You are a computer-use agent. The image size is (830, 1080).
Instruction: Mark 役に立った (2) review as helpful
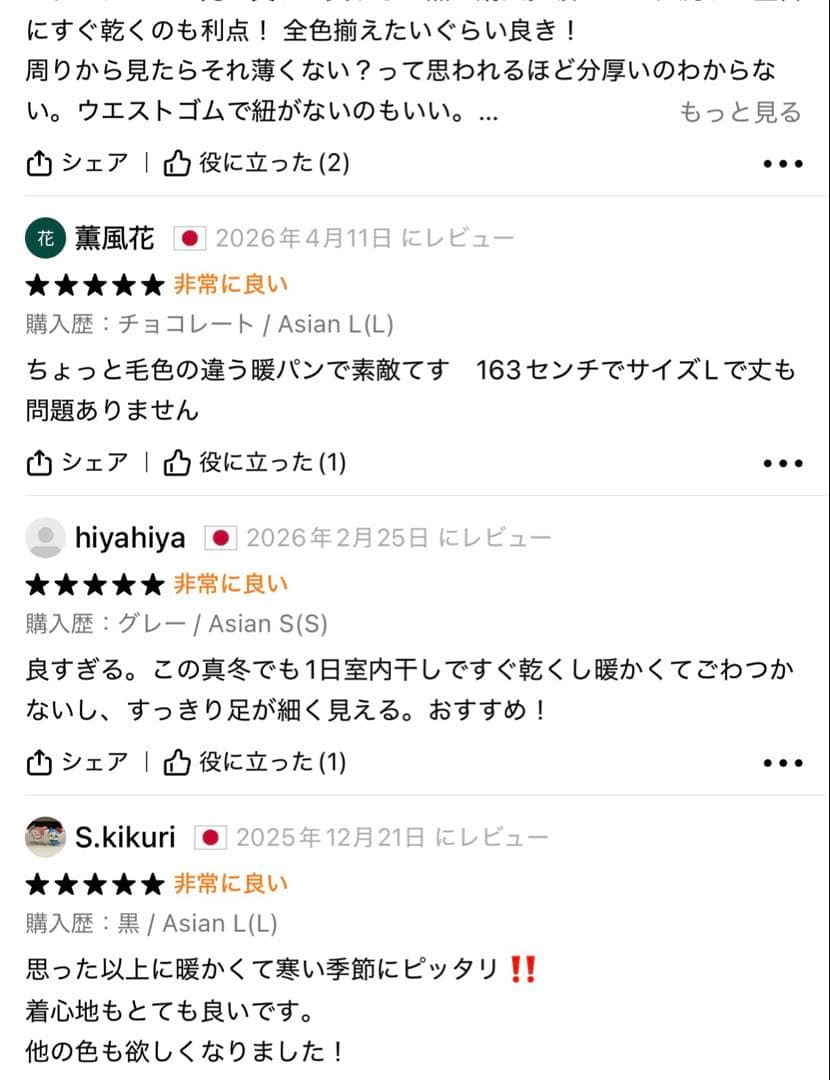(x=256, y=163)
